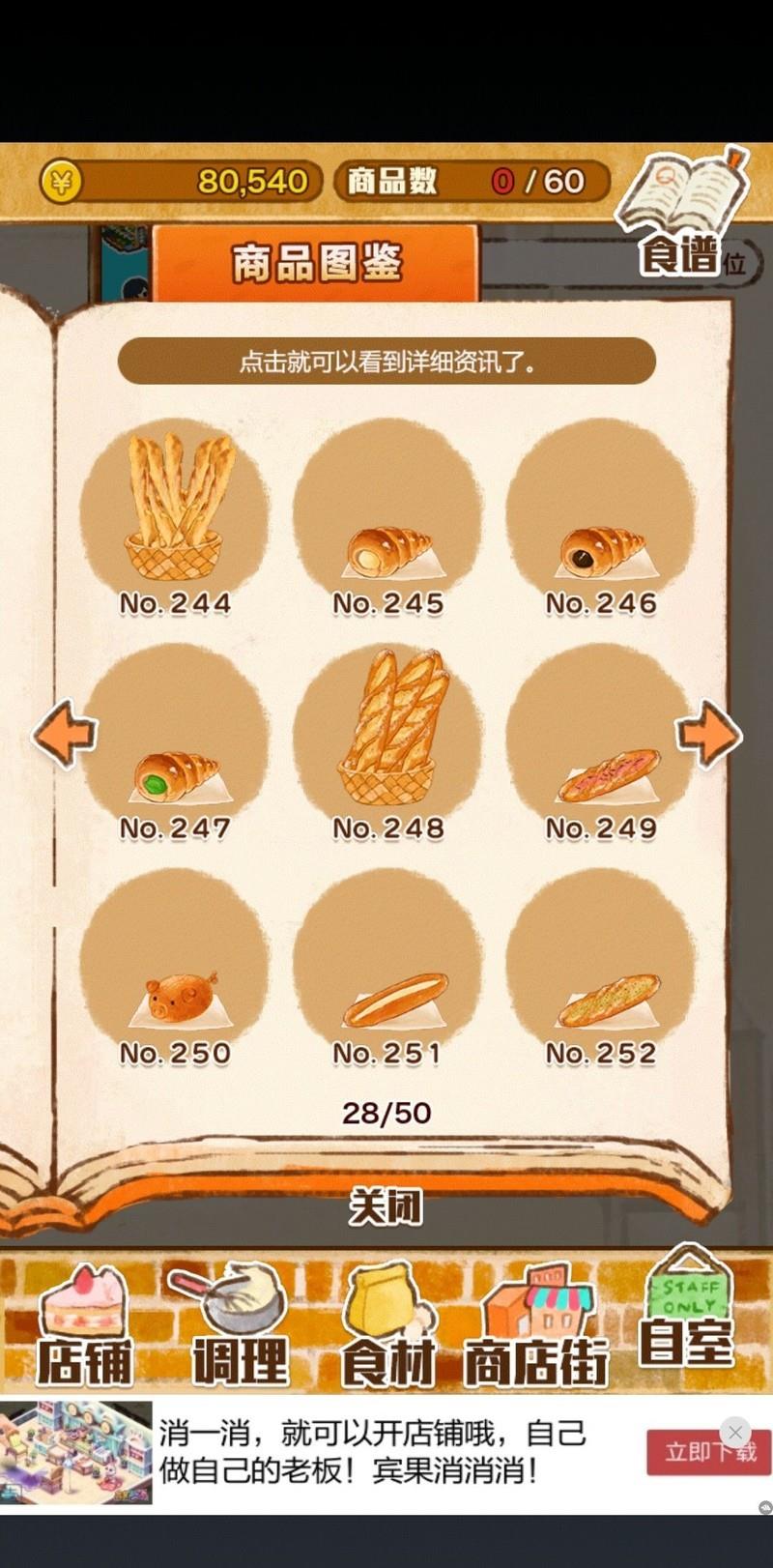Open the 食谱 recipe book
Viewport: 773px width, 1568px height.
(x=684, y=215)
